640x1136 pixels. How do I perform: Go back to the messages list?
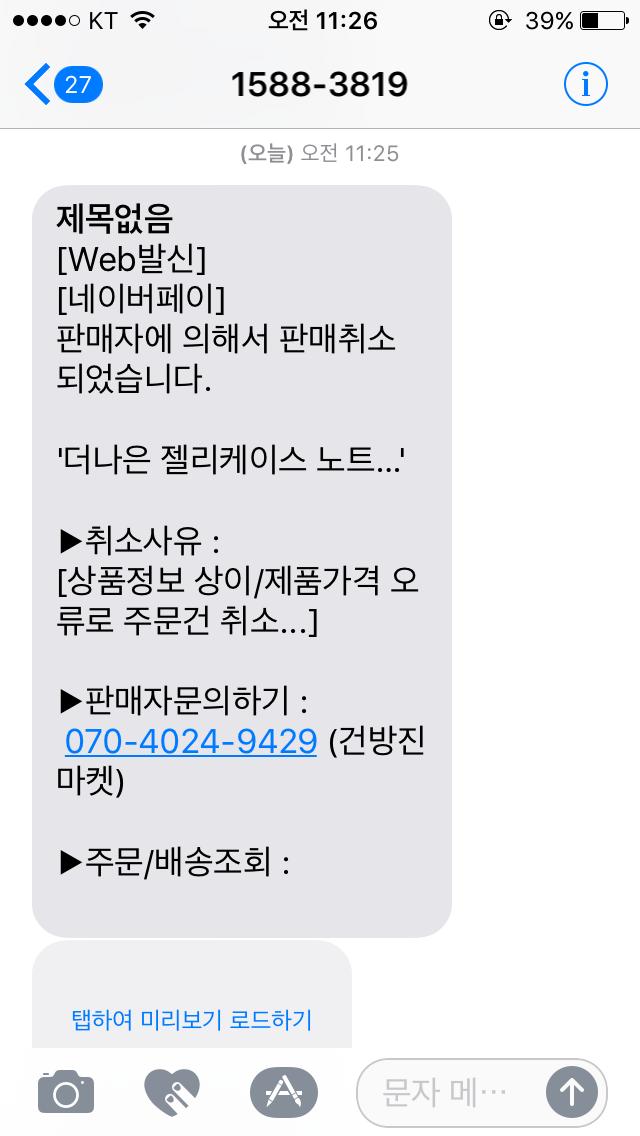click(x=62, y=85)
